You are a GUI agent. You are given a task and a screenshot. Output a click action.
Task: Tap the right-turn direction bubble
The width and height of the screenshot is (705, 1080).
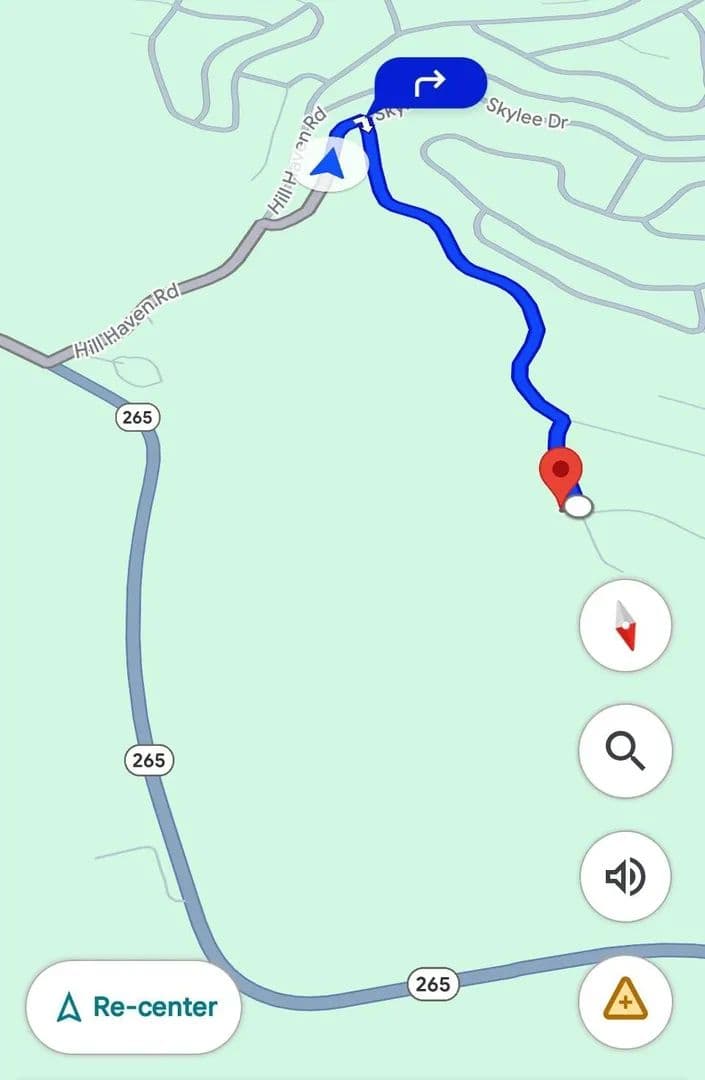430,84
